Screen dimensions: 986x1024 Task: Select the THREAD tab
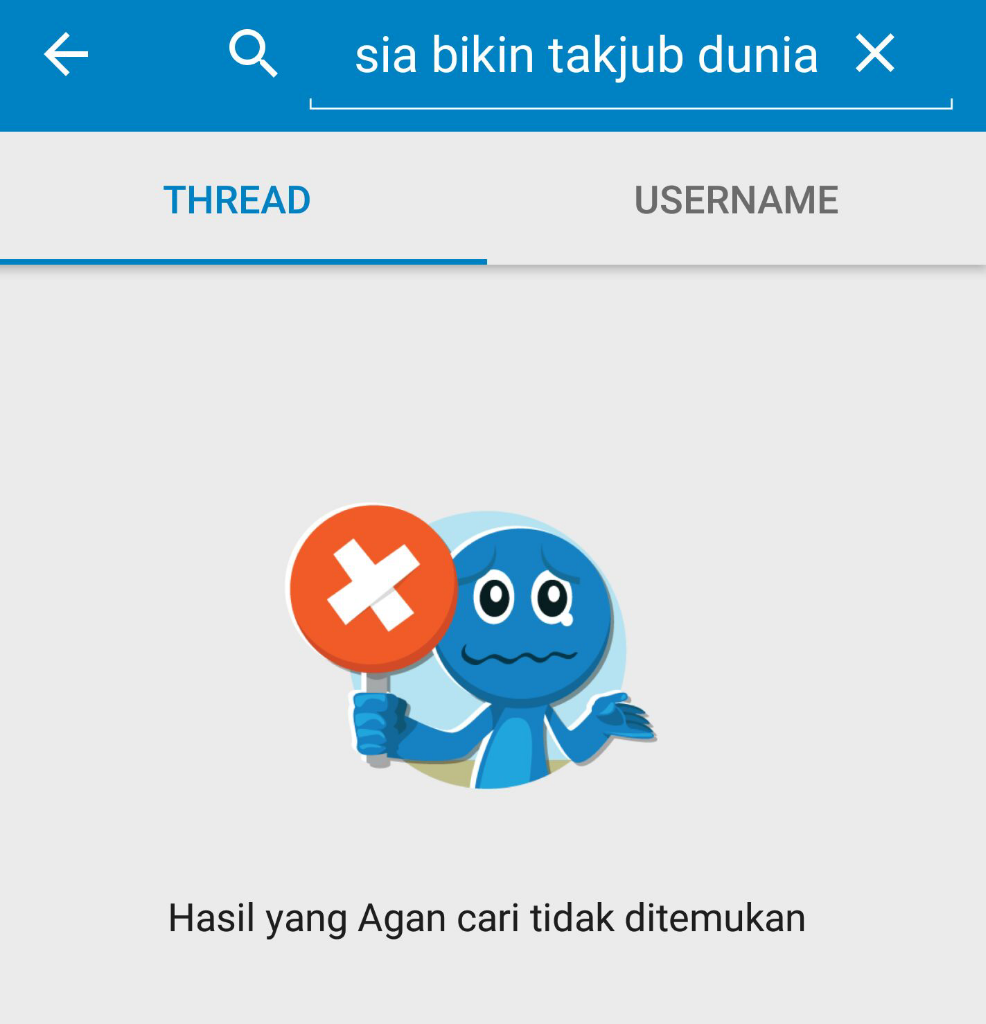click(x=238, y=200)
